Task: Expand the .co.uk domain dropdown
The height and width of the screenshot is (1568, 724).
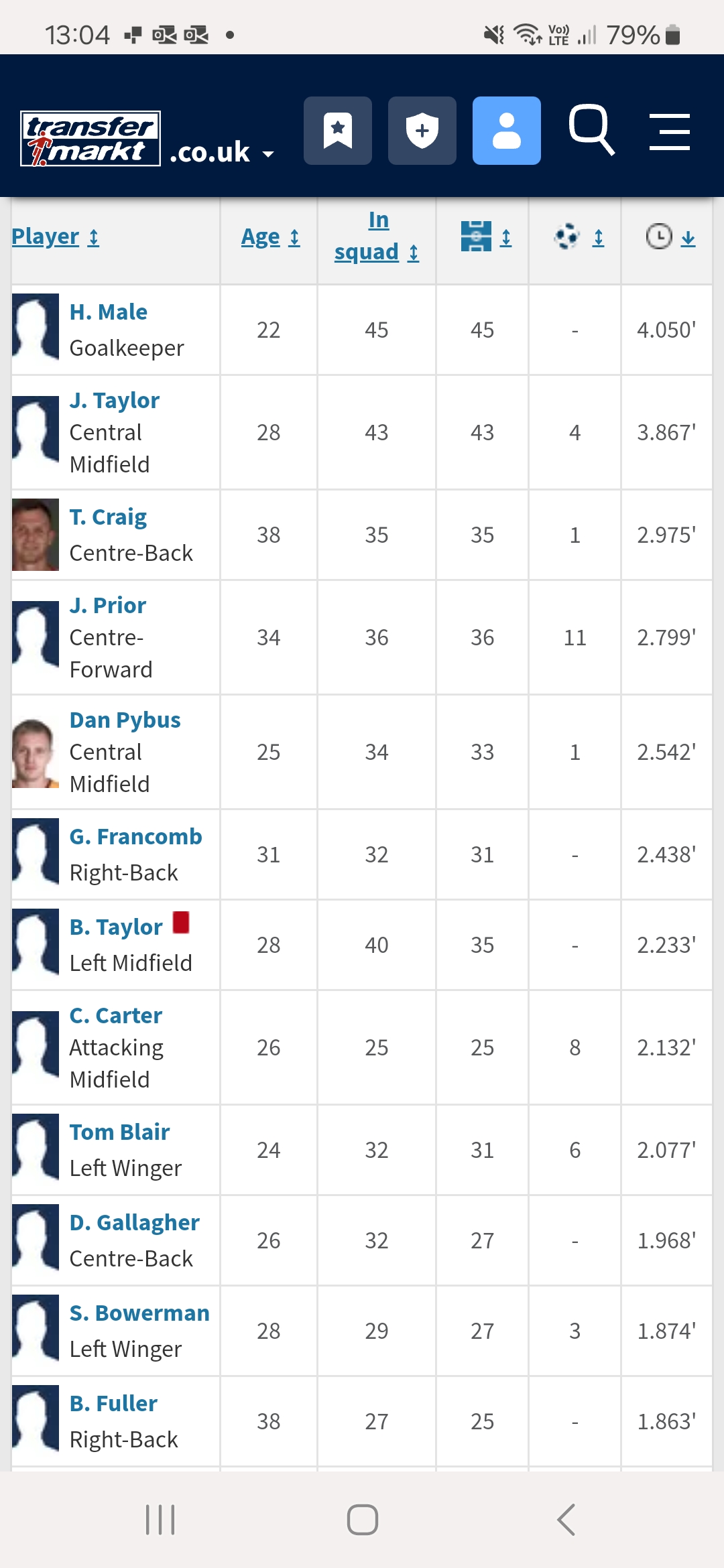Action: [222, 153]
